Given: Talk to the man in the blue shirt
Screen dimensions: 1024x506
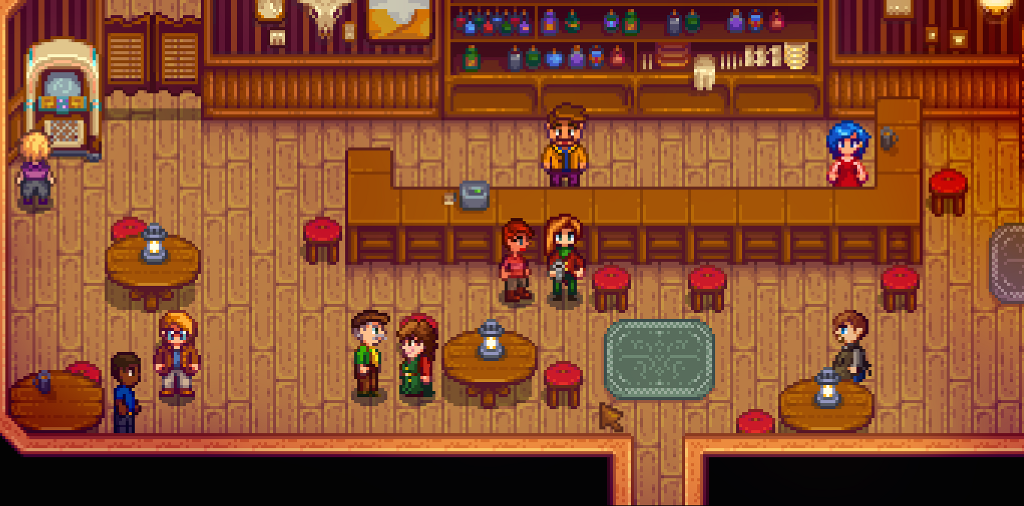Looking at the screenshot, I should (125, 392).
